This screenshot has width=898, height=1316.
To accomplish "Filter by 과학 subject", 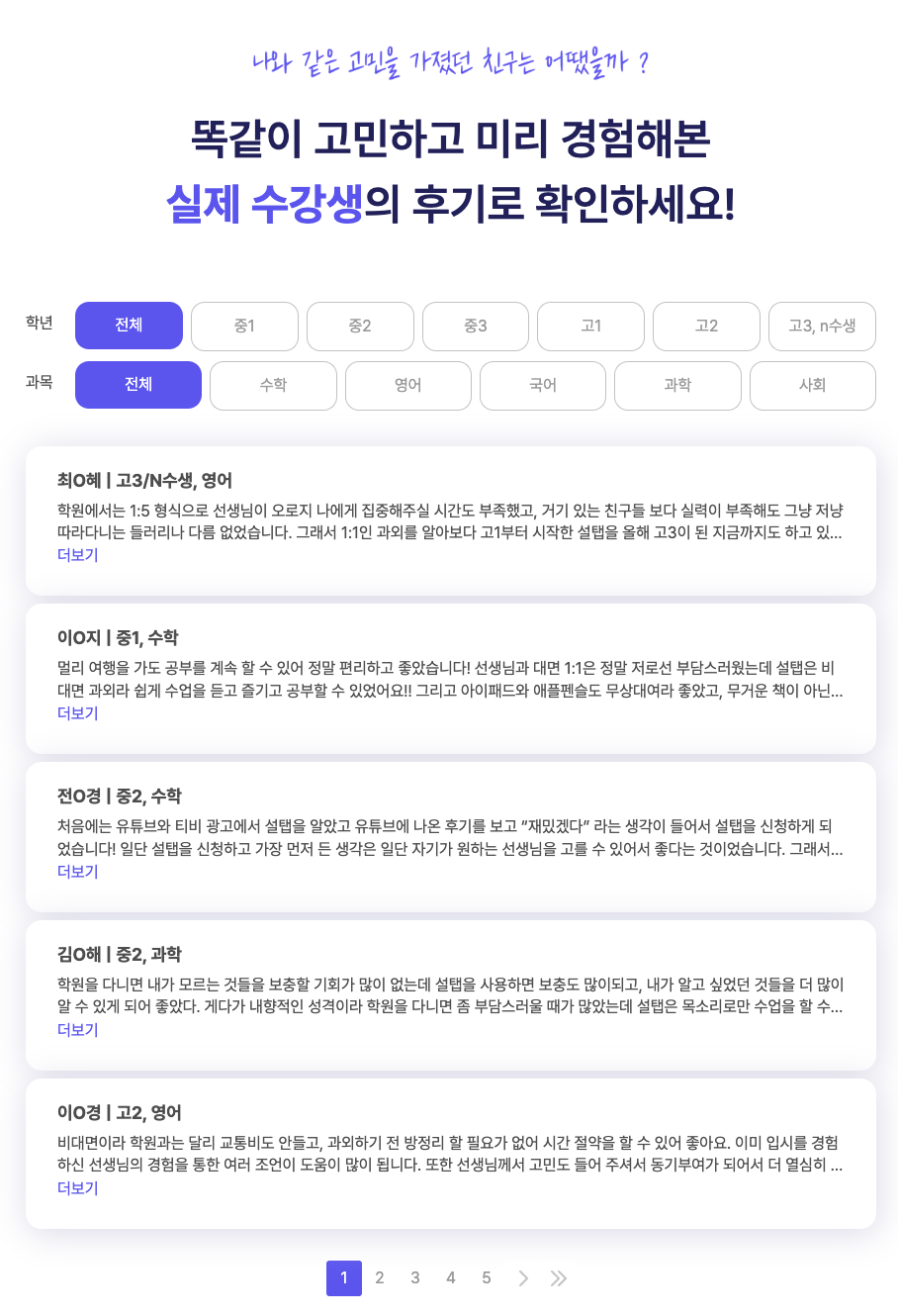I will pos(677,386).
